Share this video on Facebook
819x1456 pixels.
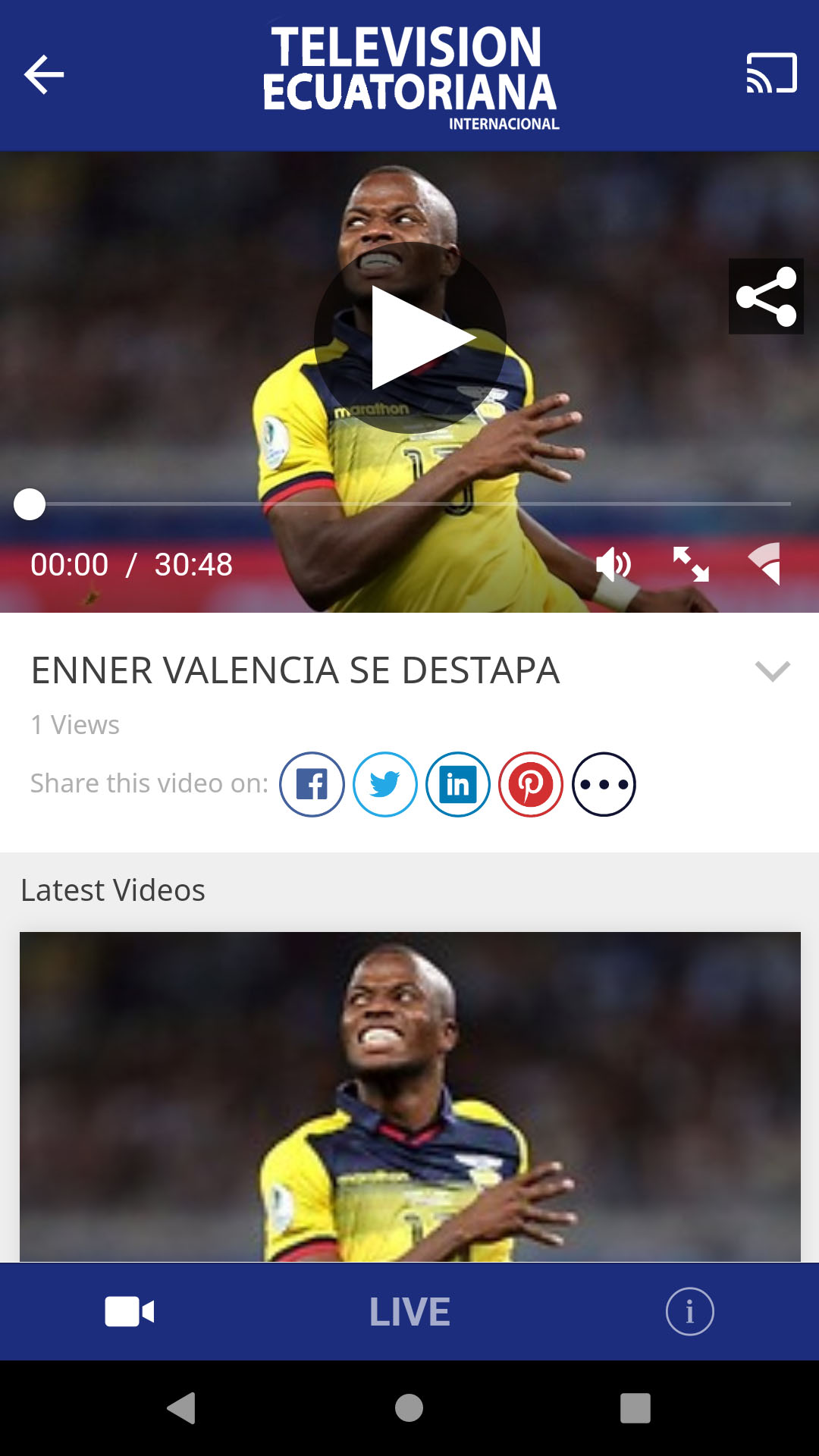(x=312, y=784)
